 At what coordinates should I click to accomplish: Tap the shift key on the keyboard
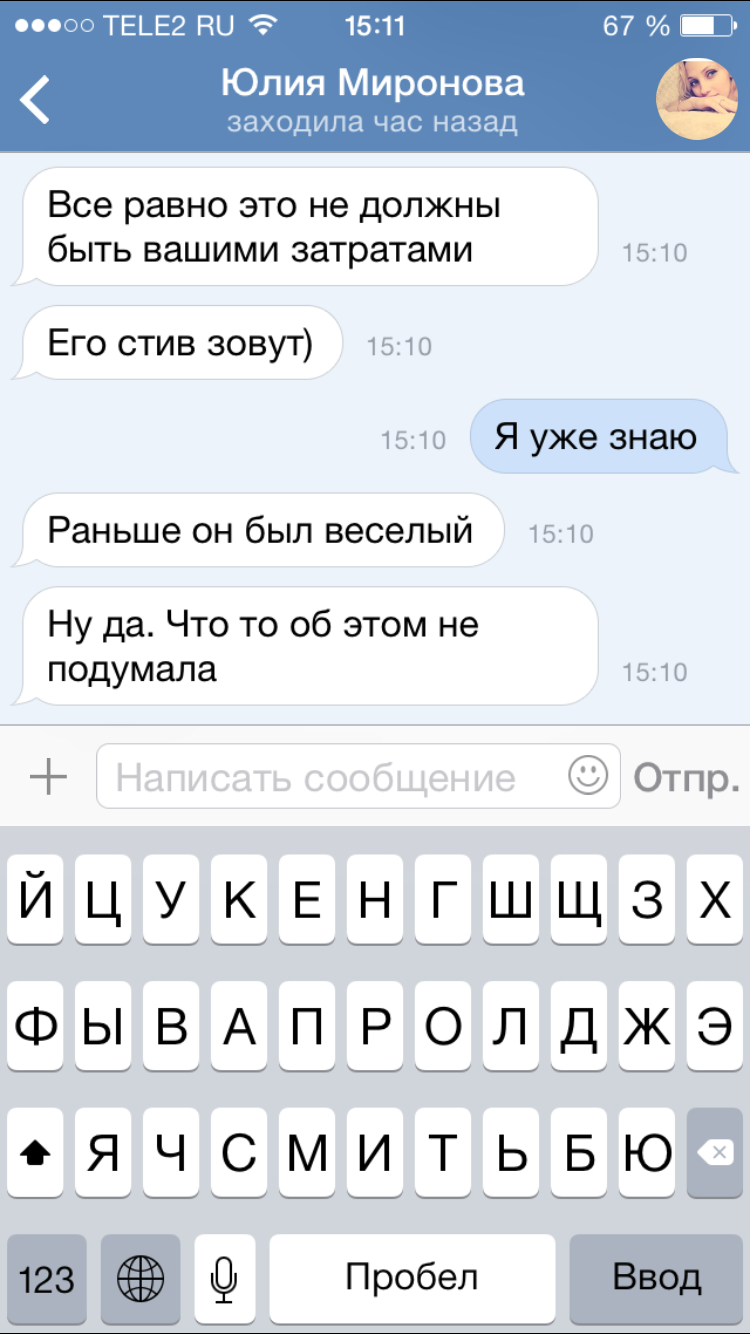(x=36, y=1153)
